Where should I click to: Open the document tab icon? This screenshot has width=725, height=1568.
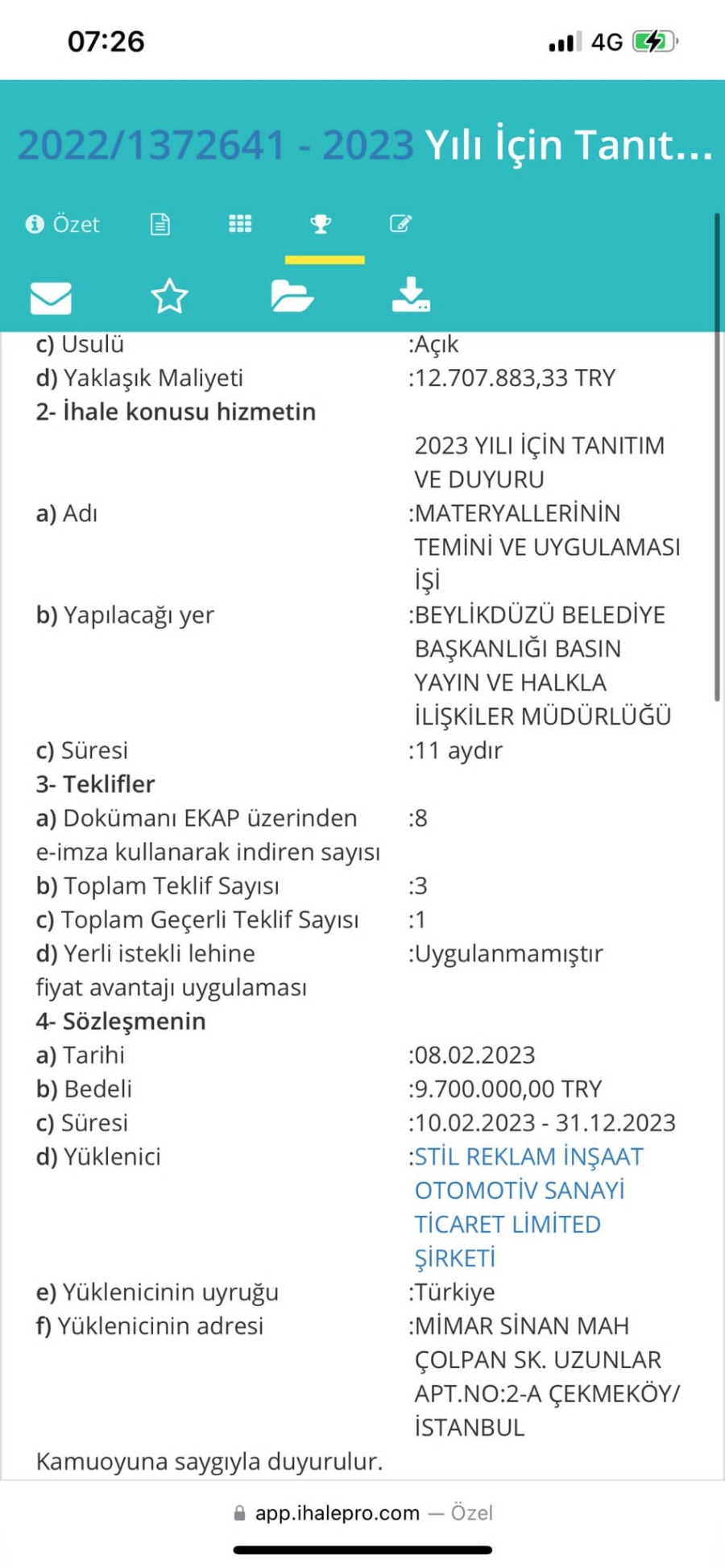(x=160, y=224)
